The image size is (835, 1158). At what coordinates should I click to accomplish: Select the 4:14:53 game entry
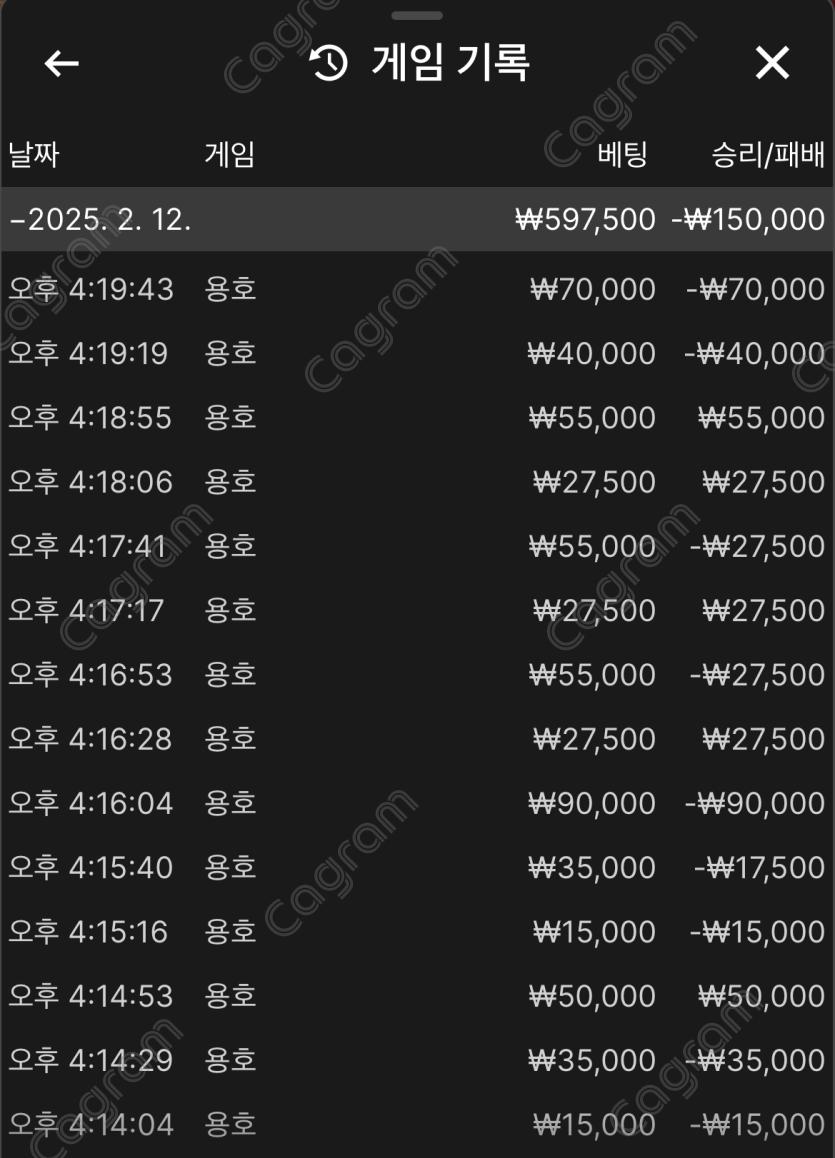click(x=417, y=996)
